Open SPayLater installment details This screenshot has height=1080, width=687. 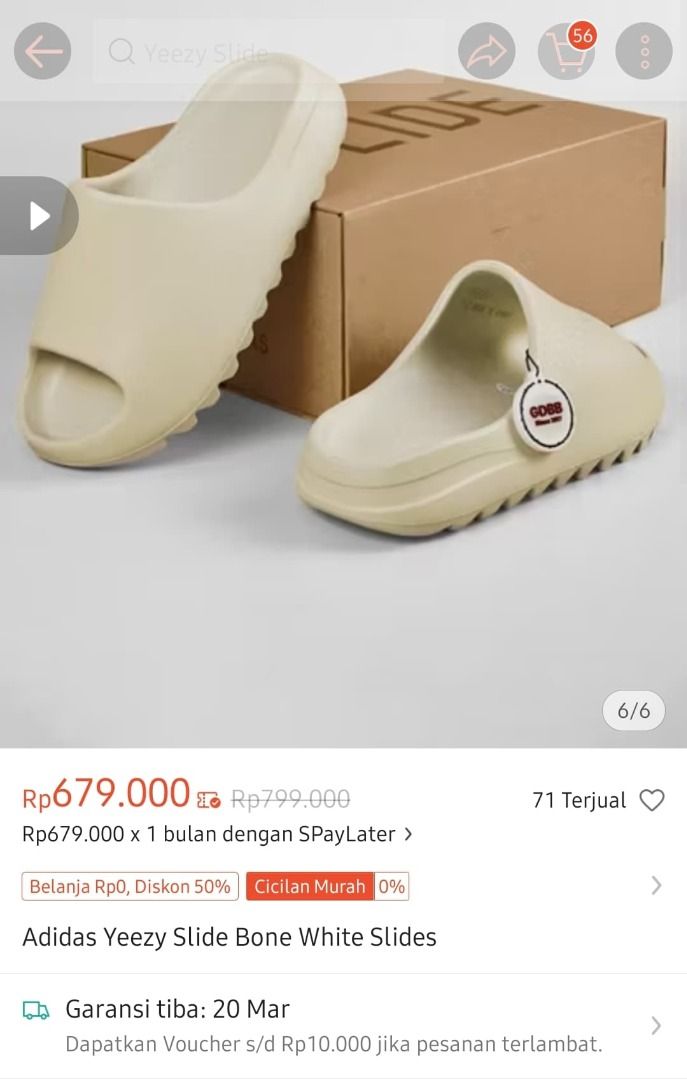pyautogui.click(x=218, y=834)
